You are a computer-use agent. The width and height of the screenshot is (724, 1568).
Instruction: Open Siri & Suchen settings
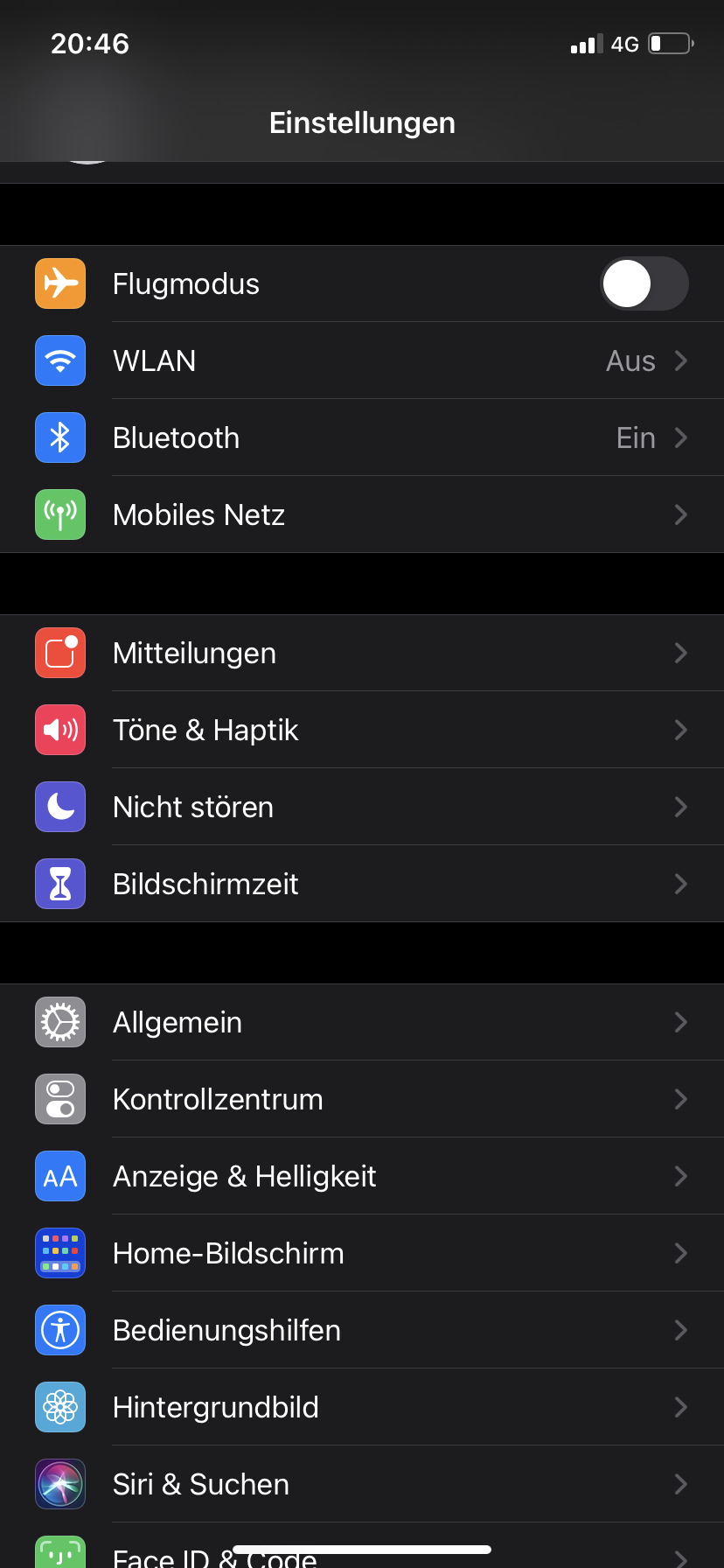pyautogui.click(x=362, y=1484)
